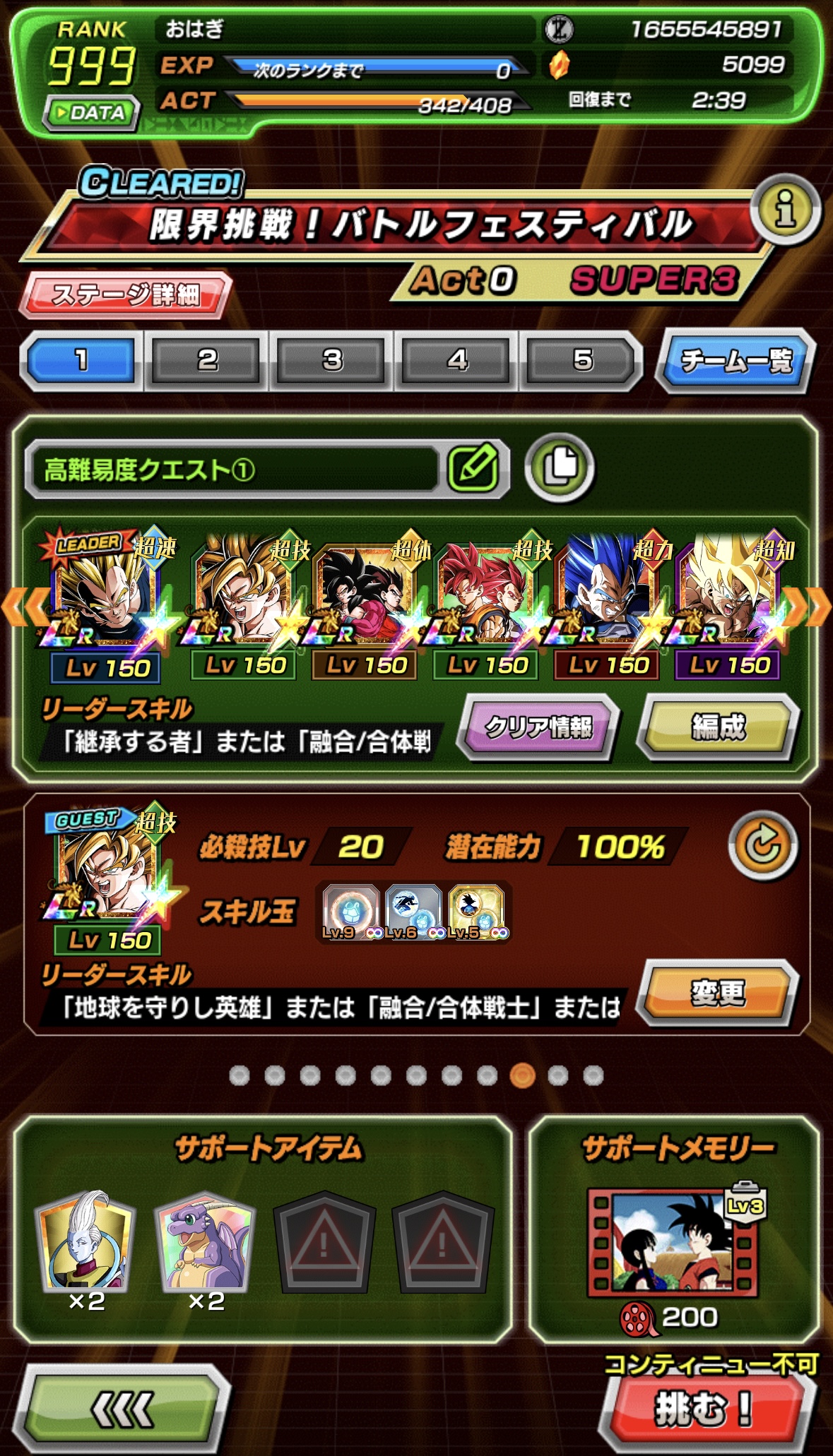The height and width of the screenshot is (1456, 833).
Task: Refresh the guest character
Action: click(763, 845)
